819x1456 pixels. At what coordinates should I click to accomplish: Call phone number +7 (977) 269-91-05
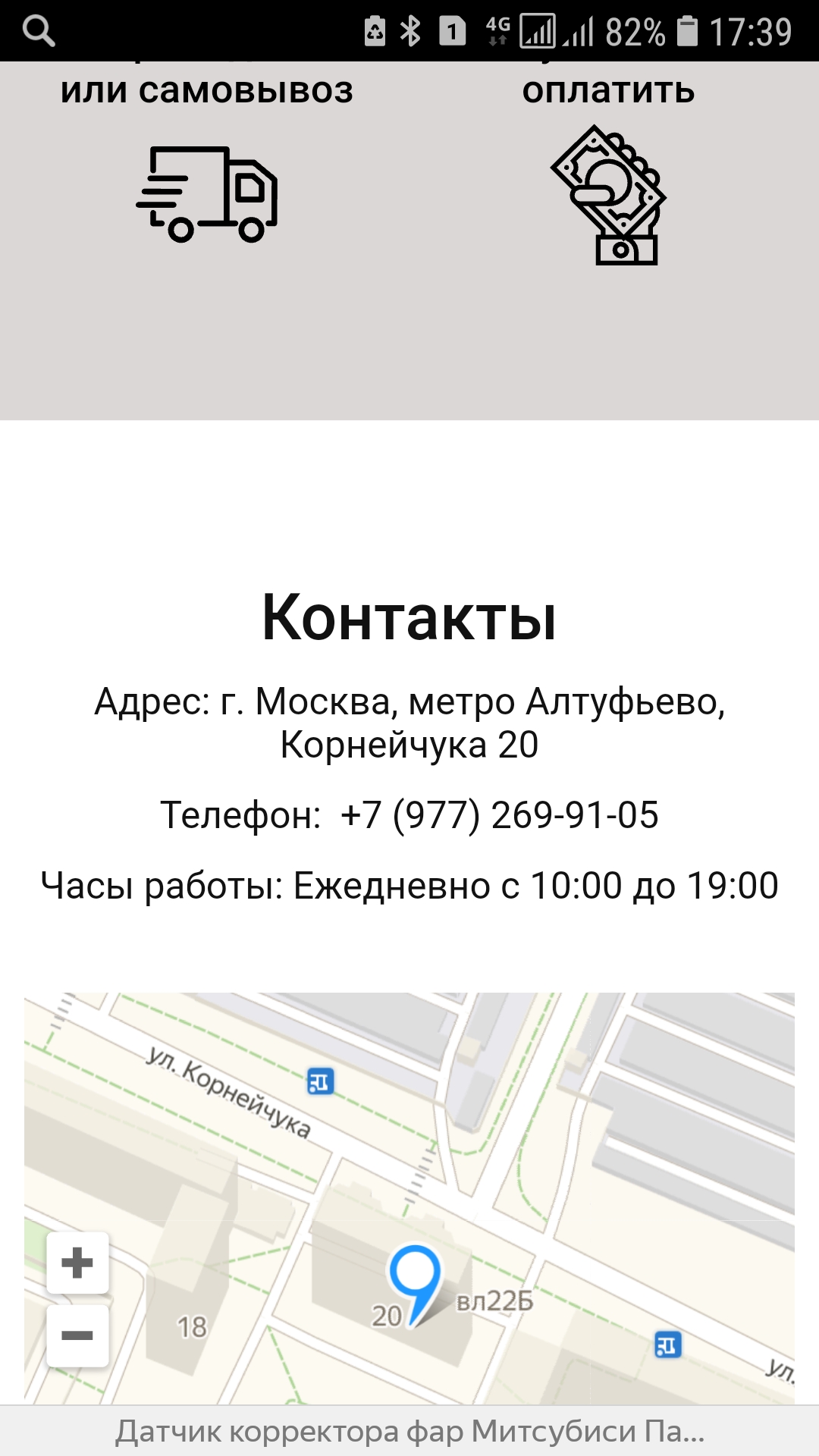[x=499, y=816]
